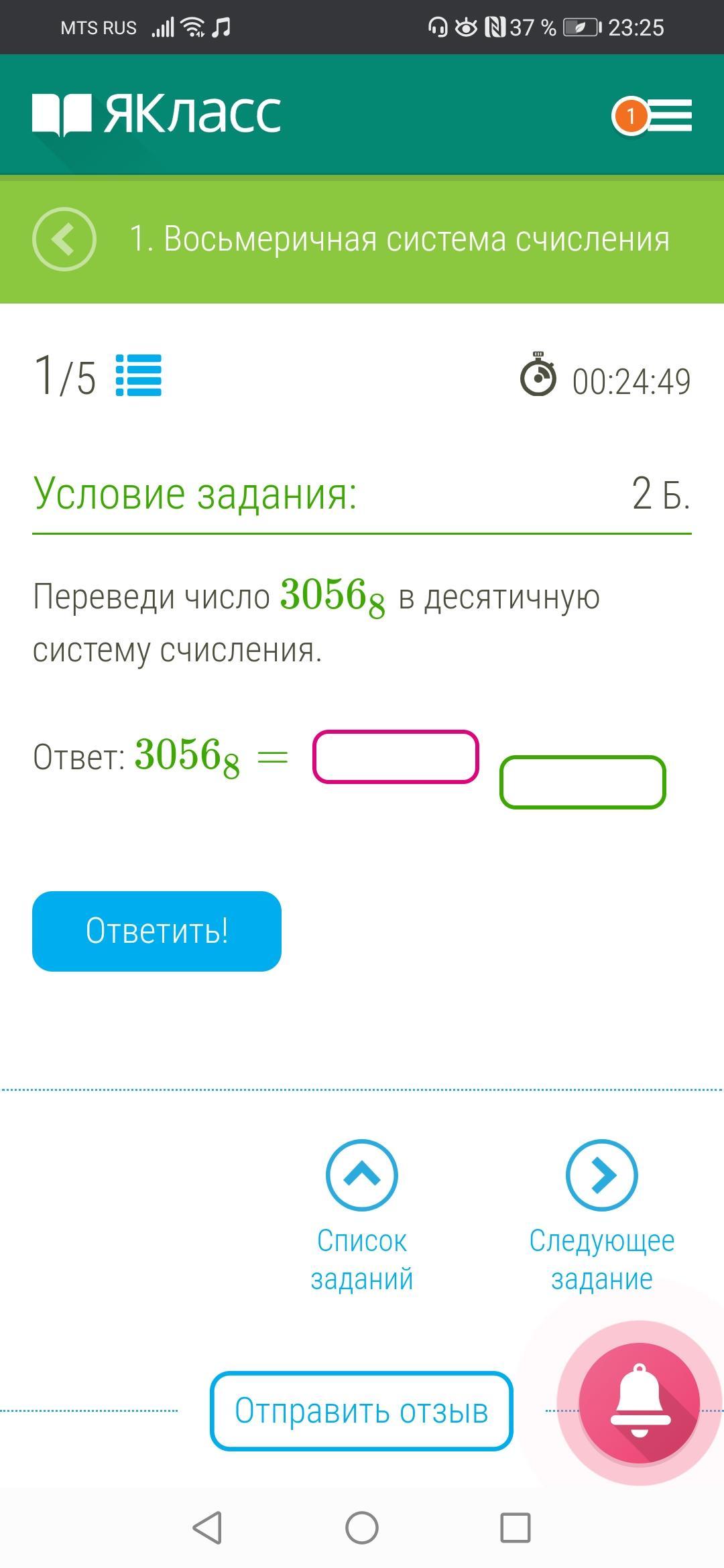Open Список заданий

(362, 1216)
